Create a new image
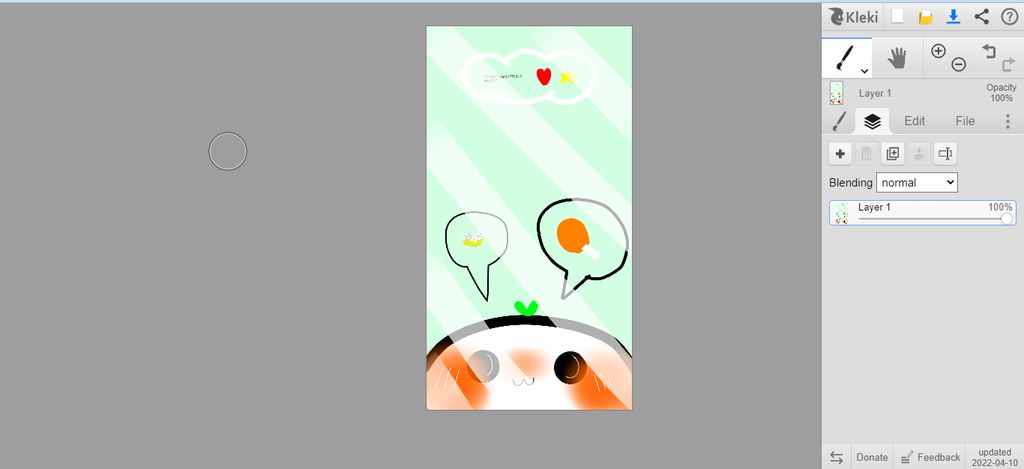The height and width of the screenshot is (469, 1024). point(898,16)
